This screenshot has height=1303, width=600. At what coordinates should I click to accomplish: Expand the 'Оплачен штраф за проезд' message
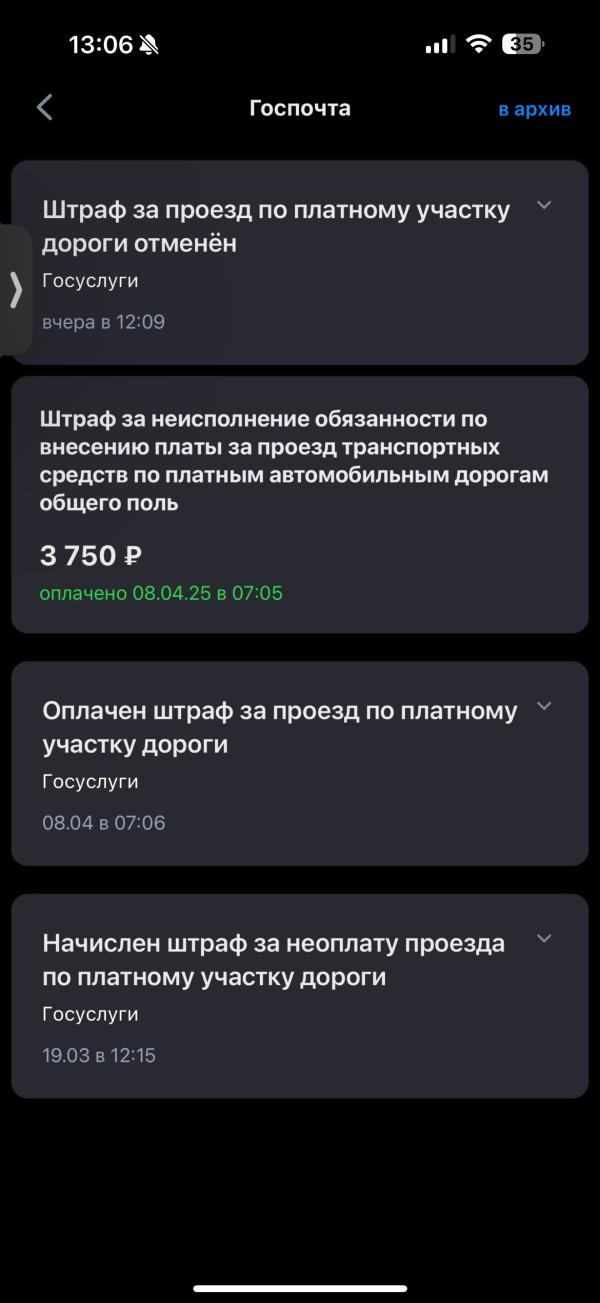coord(544,706)
